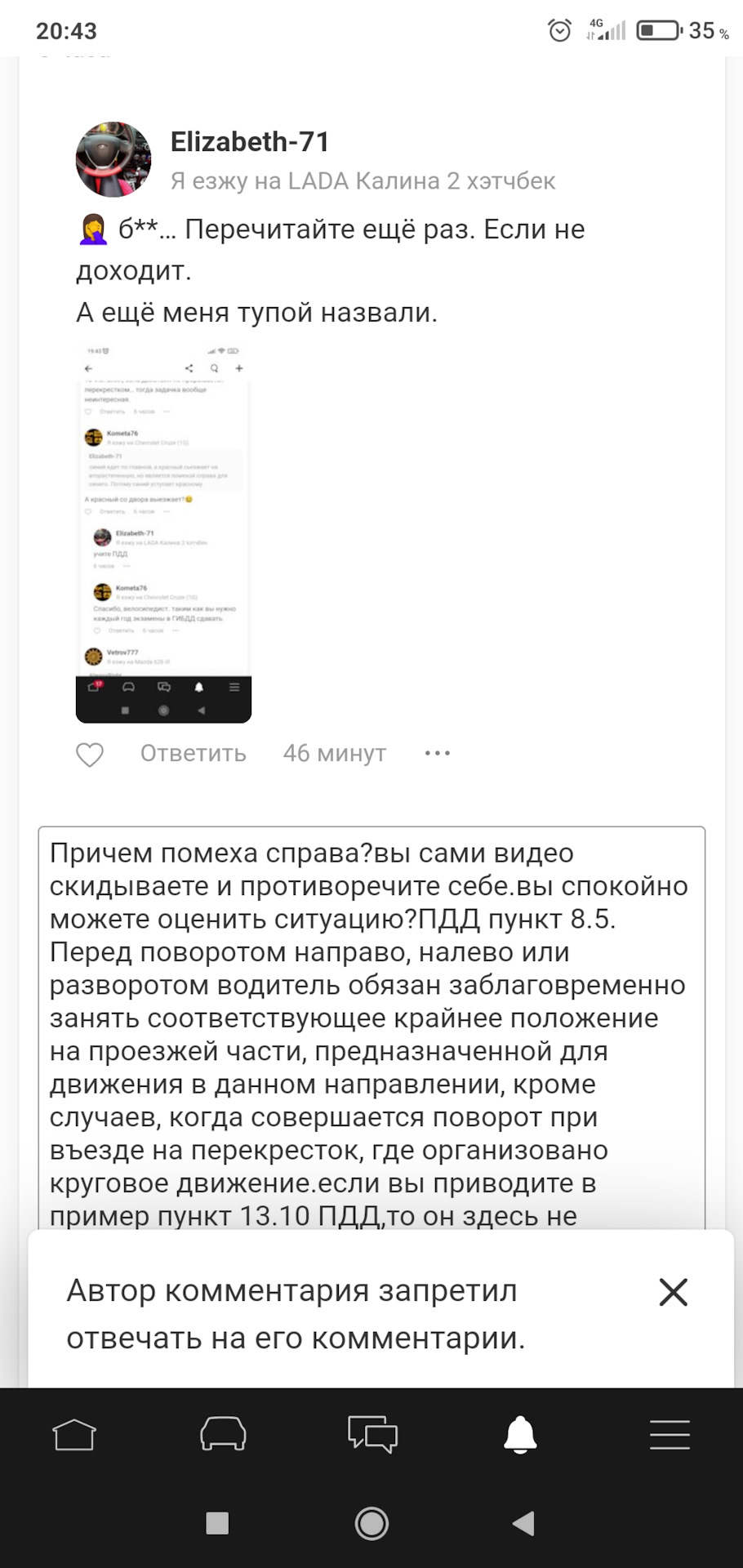Open the Elizabeth-71 username link
743x1568 pixels.
coord(250,142)
